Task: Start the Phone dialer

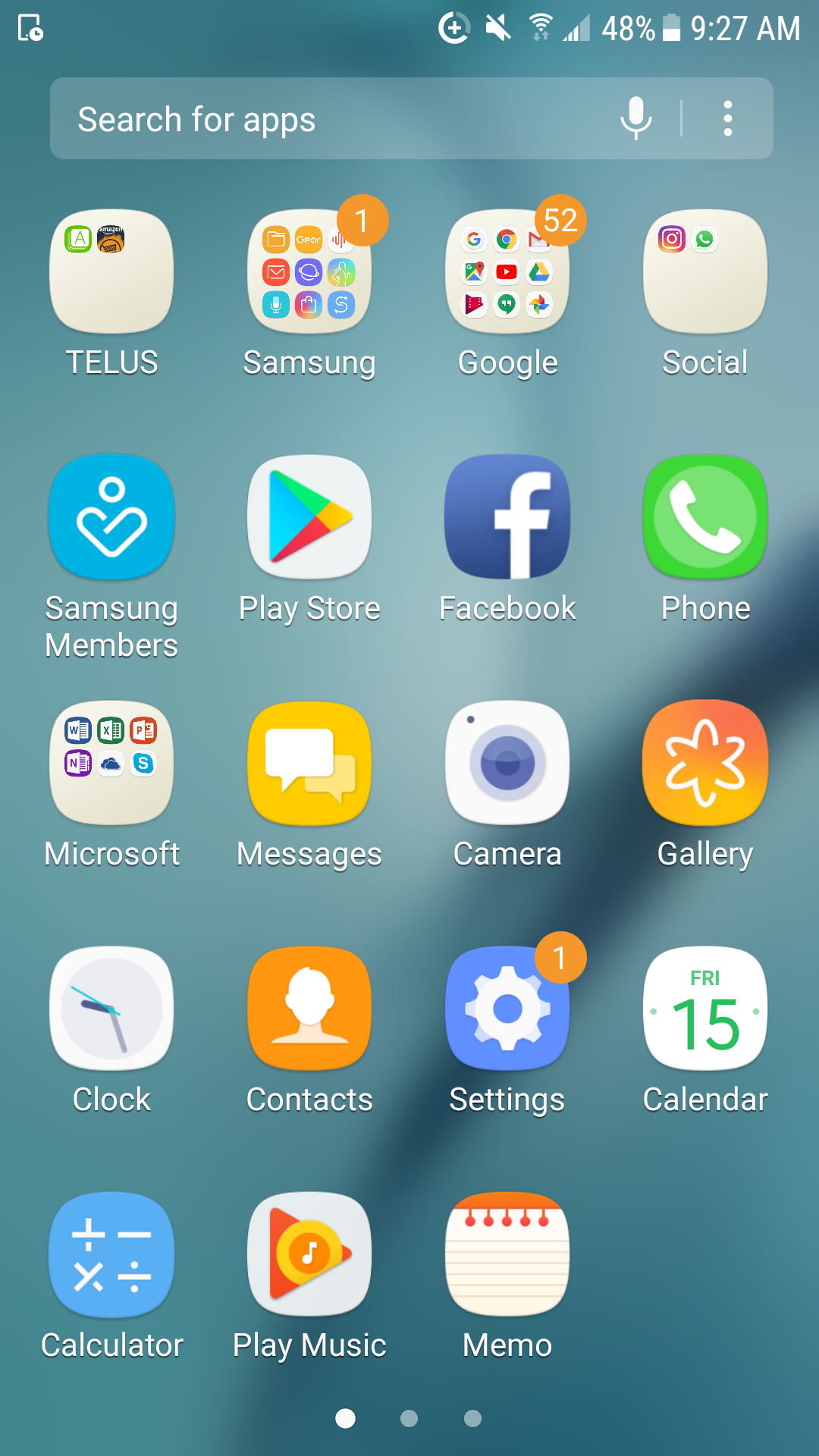Action: pos(704,516)
